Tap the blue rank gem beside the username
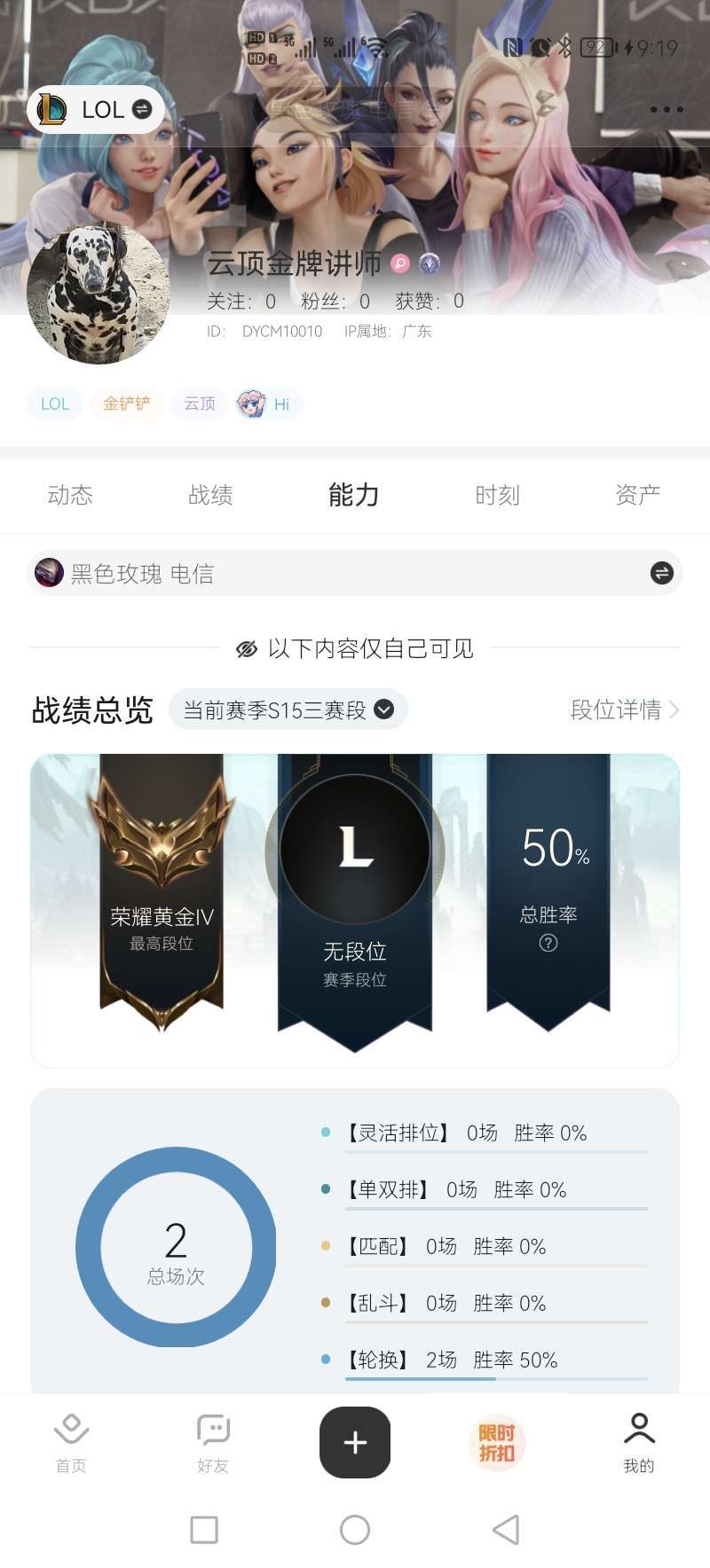This screenshot has height=1568, width=710. (430, 263)
